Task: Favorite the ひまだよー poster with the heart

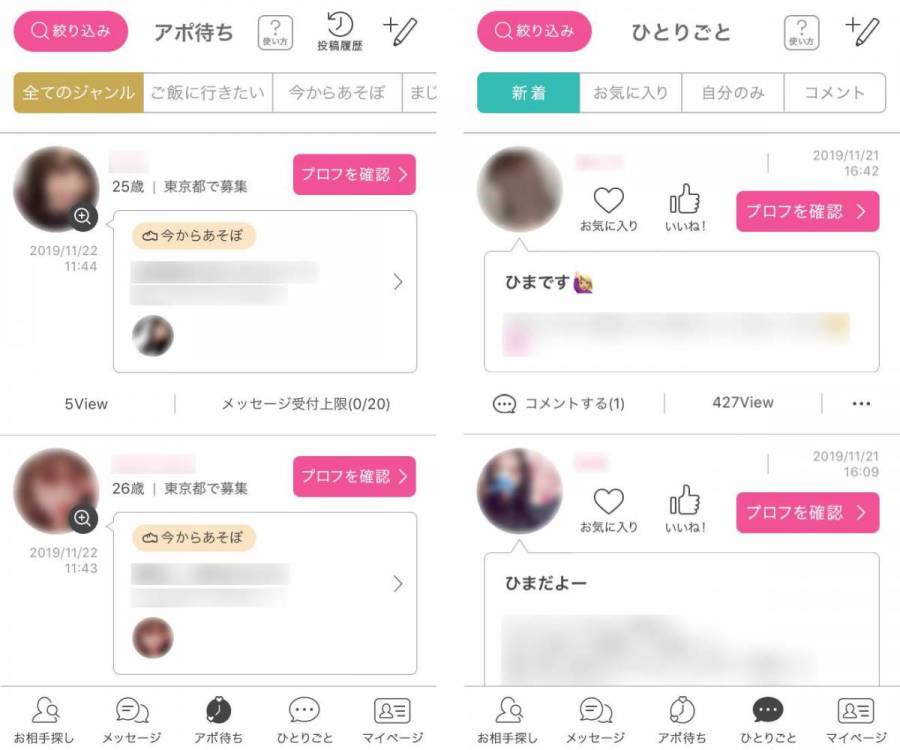Action: pyautogui.click(x=608, y=508)
